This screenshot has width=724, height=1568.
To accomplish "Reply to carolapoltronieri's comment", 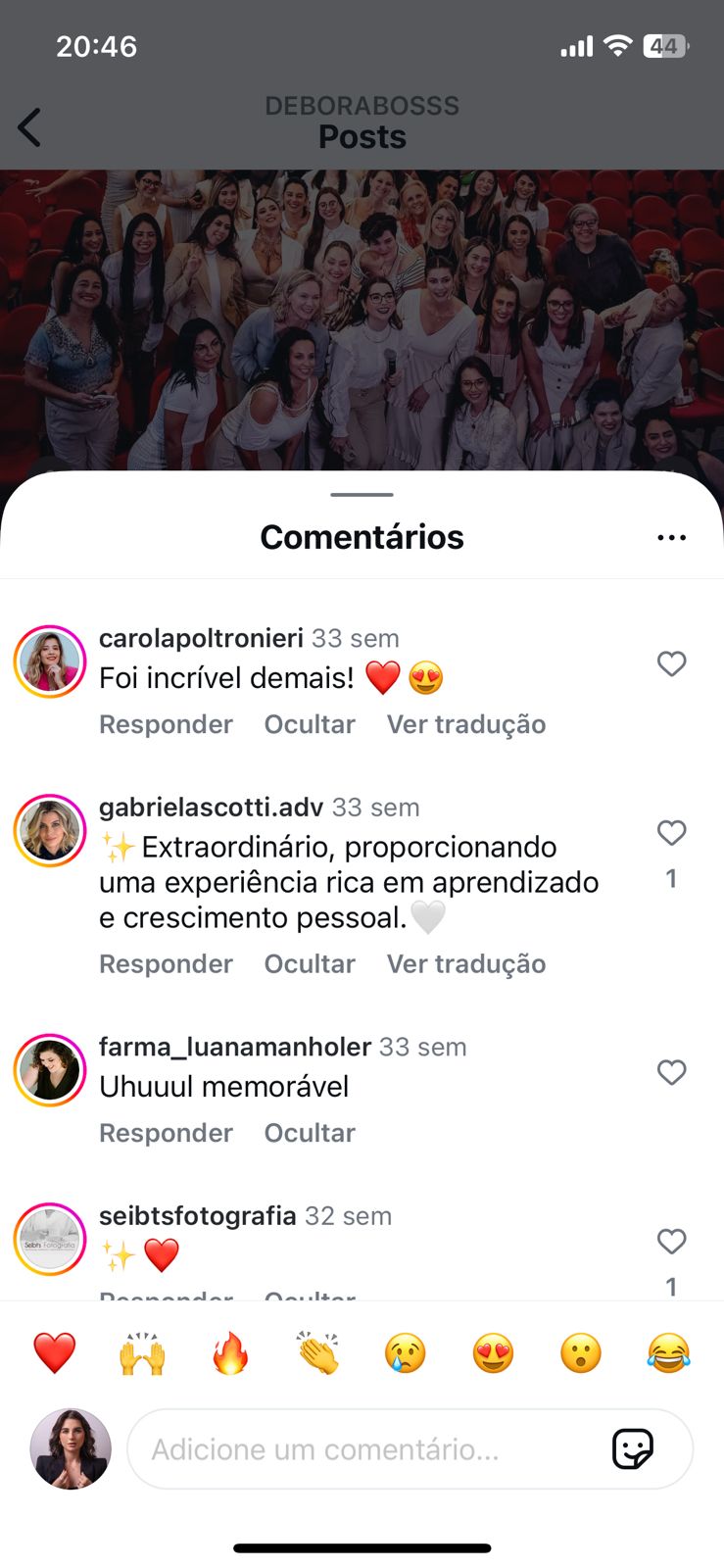I will 166,724.
